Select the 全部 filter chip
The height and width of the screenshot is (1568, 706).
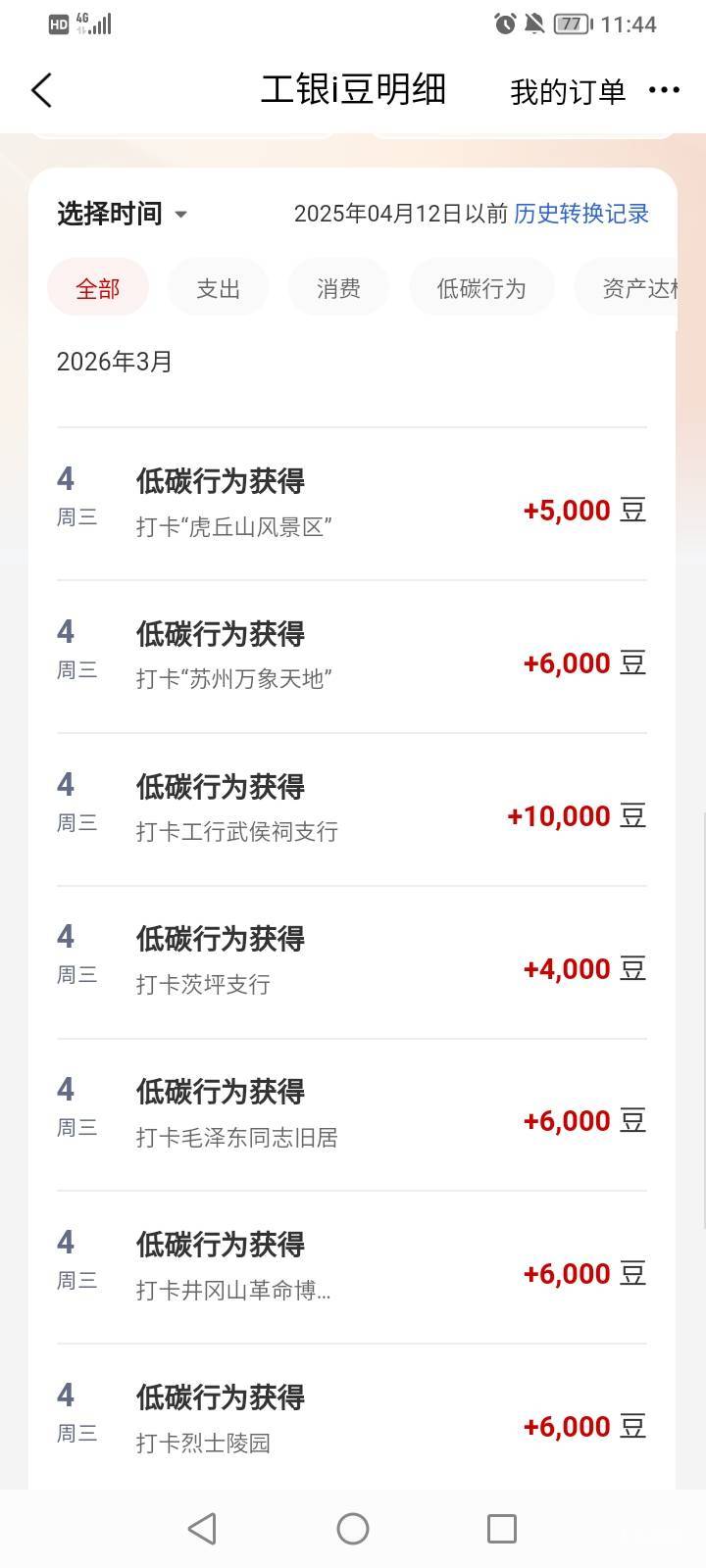98,288
